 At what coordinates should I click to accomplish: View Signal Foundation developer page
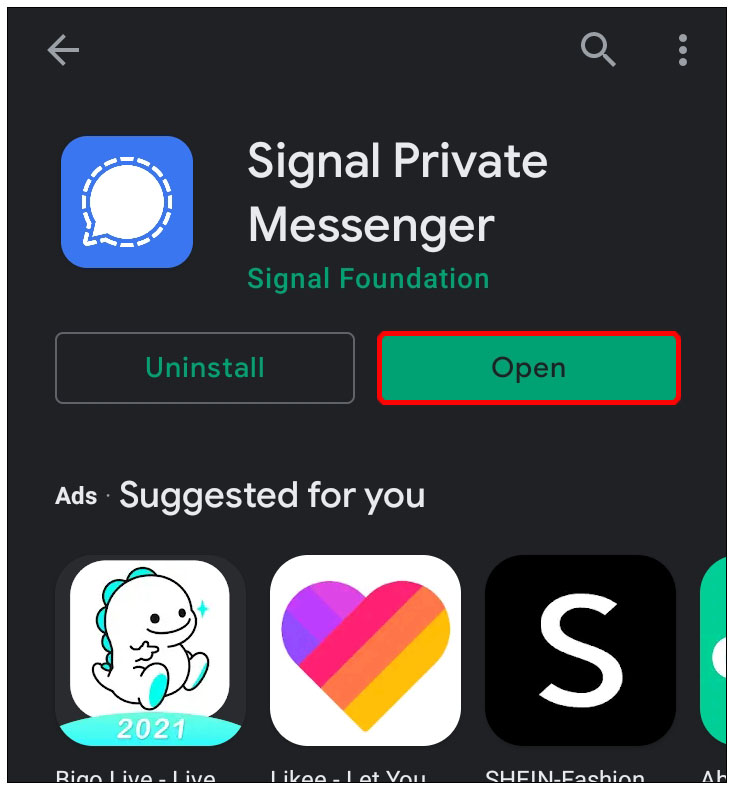(x=368, y=279)
